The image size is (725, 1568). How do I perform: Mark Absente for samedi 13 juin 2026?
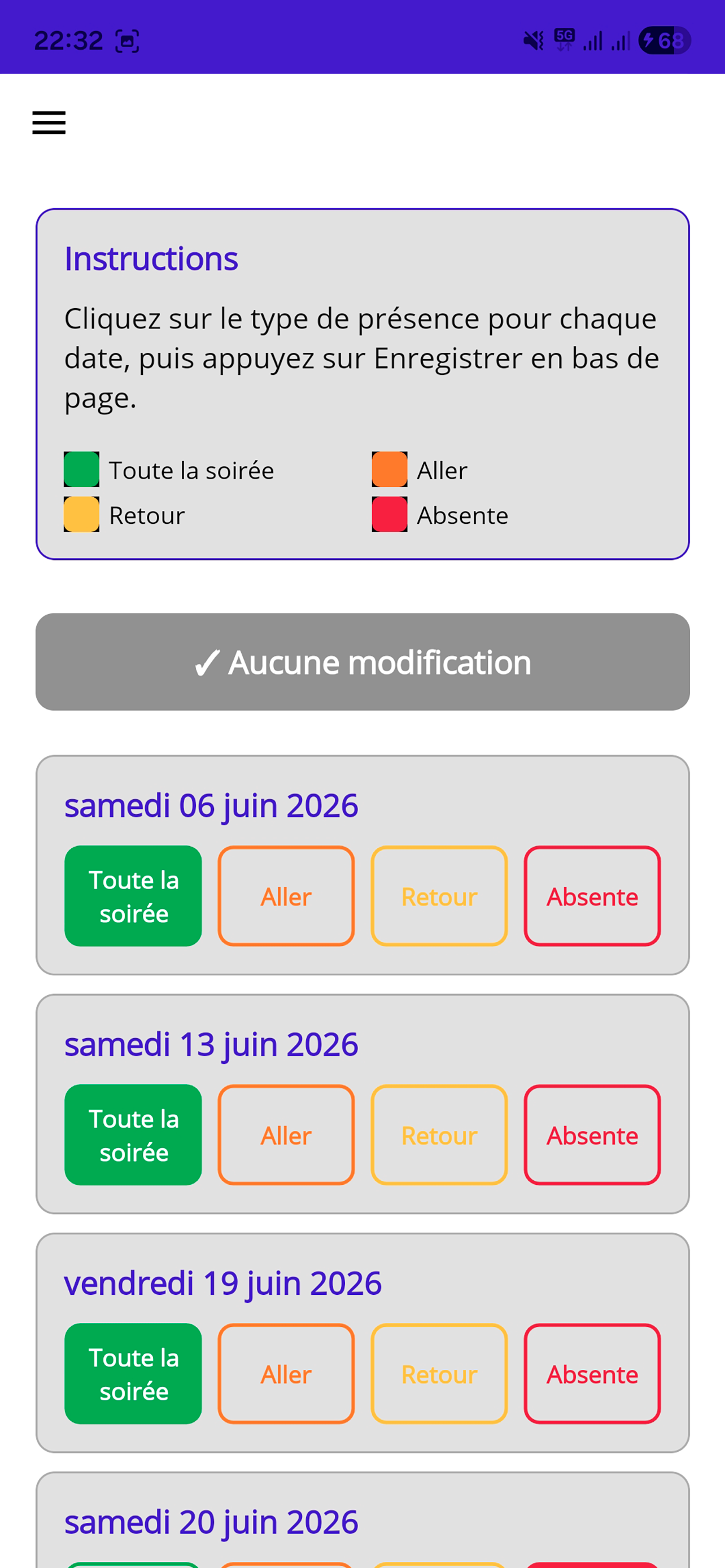pos(592,1135)
